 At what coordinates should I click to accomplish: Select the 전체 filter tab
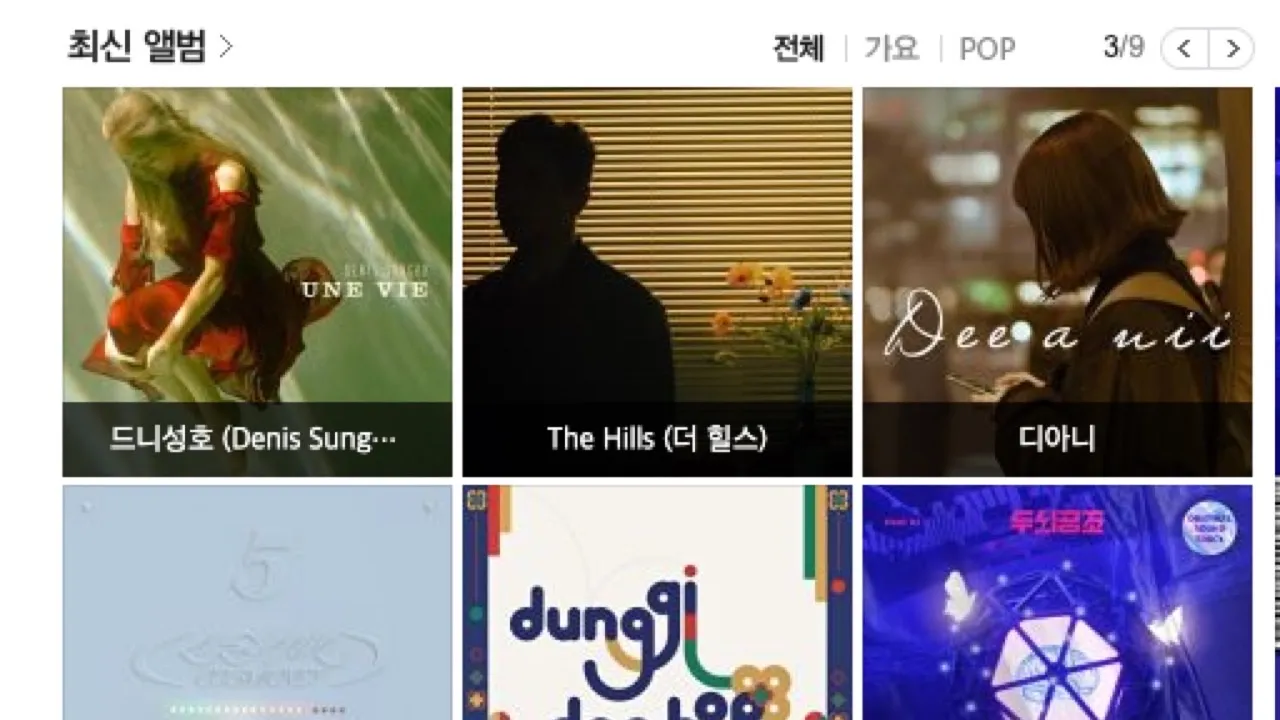798,48
